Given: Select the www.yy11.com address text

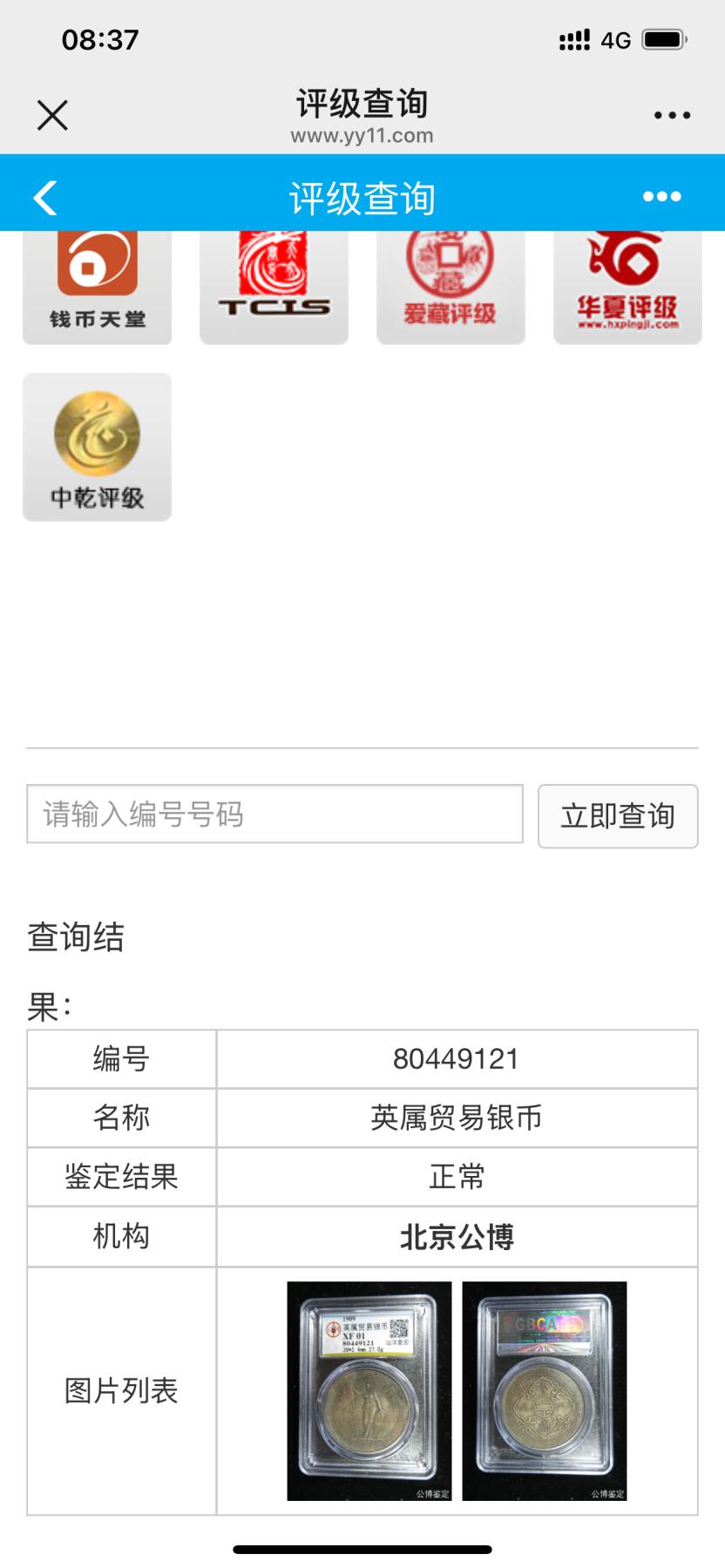Looking at the screenshot, I should pyautogui.click(x=362, y=135).
